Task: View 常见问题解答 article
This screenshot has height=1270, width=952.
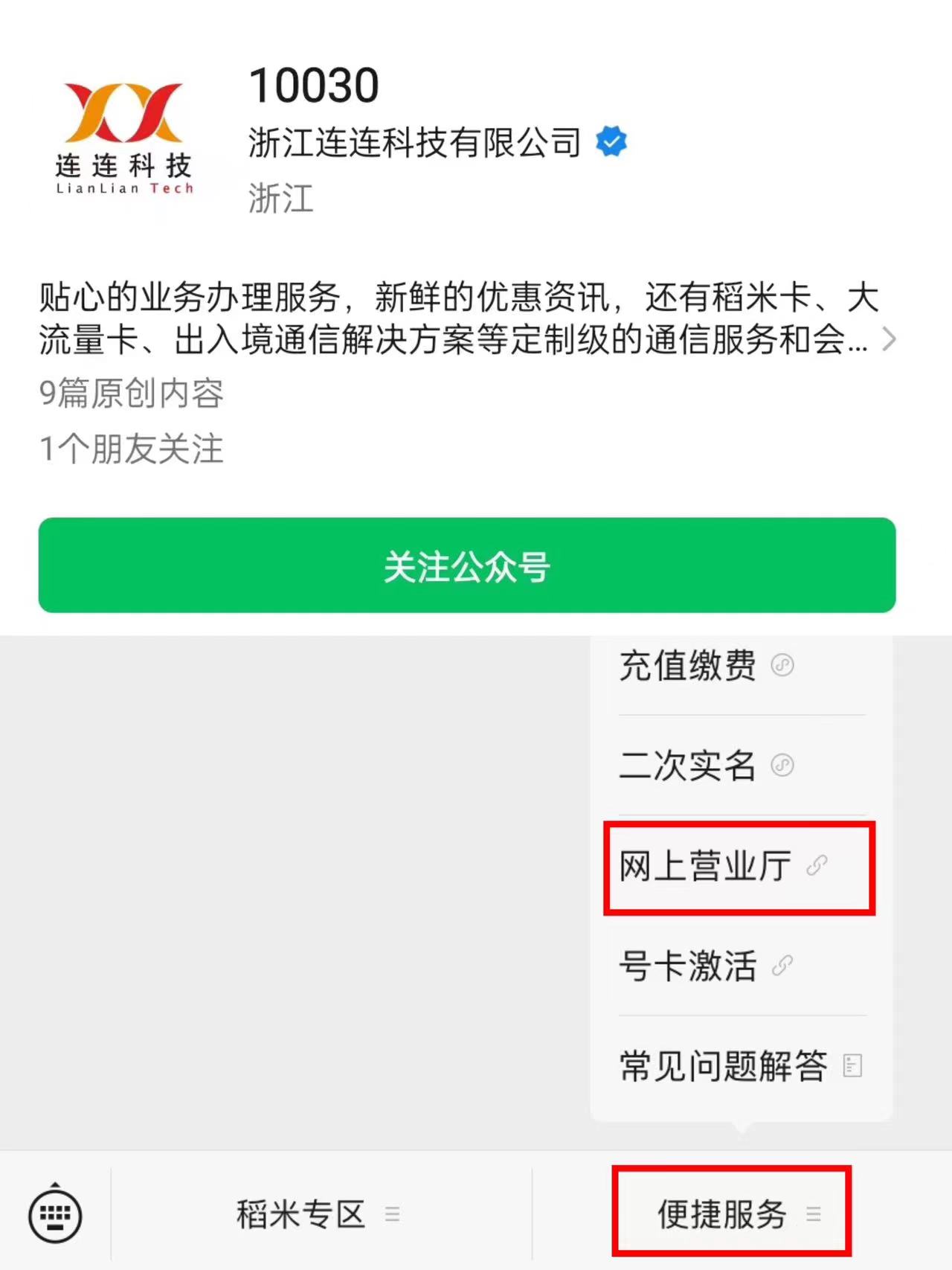Action: pyautogui.click(x=739, y=1066)
